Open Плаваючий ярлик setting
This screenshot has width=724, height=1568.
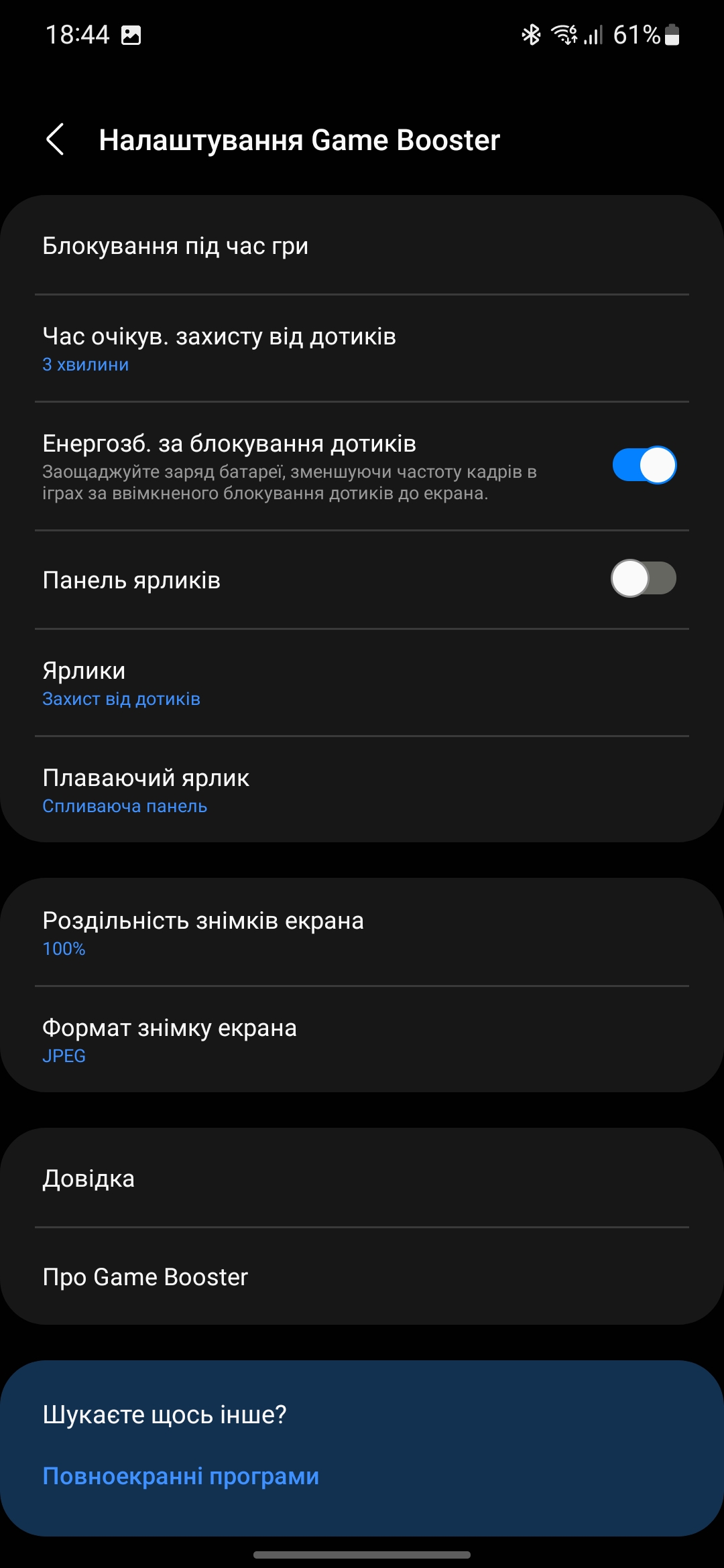coord(362,790)
